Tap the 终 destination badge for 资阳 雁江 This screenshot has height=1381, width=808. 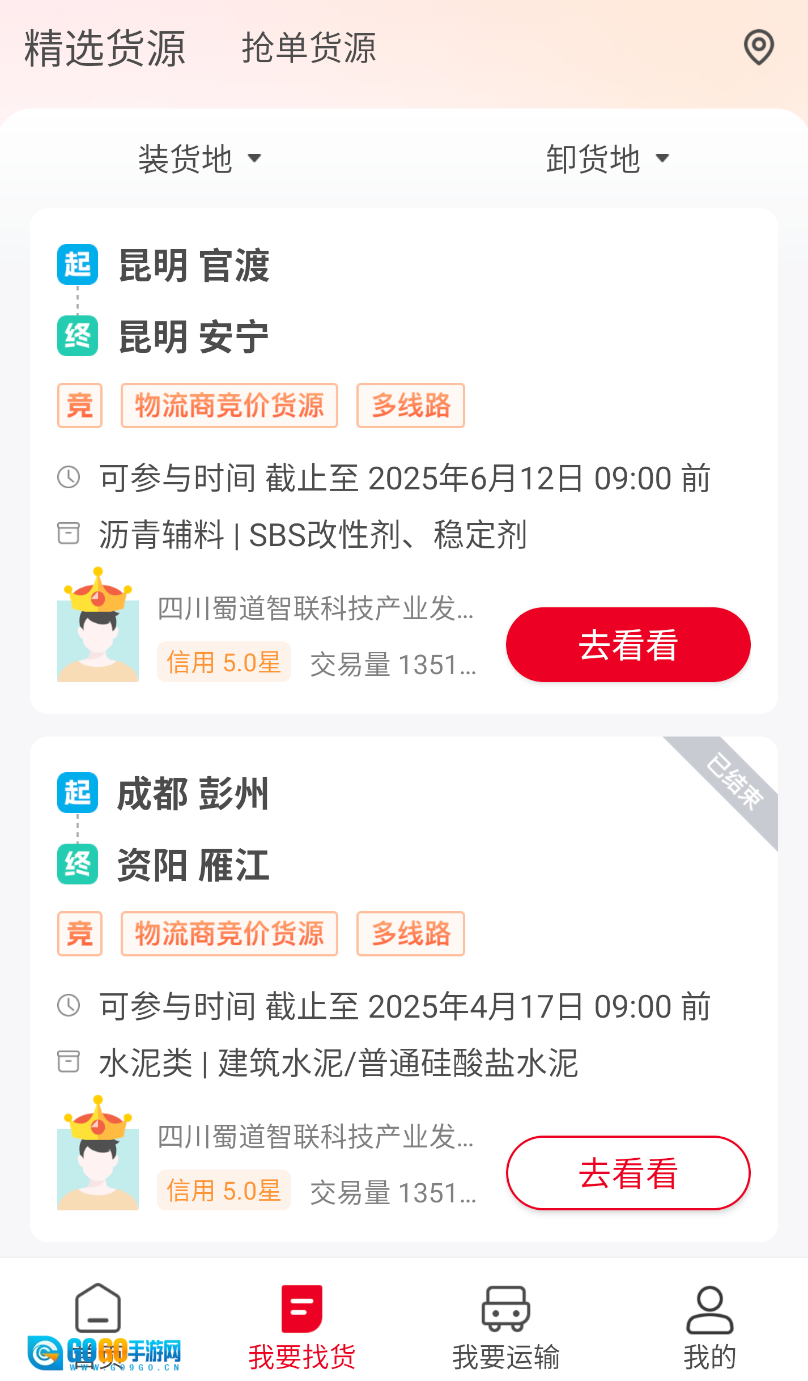point(78,865)
